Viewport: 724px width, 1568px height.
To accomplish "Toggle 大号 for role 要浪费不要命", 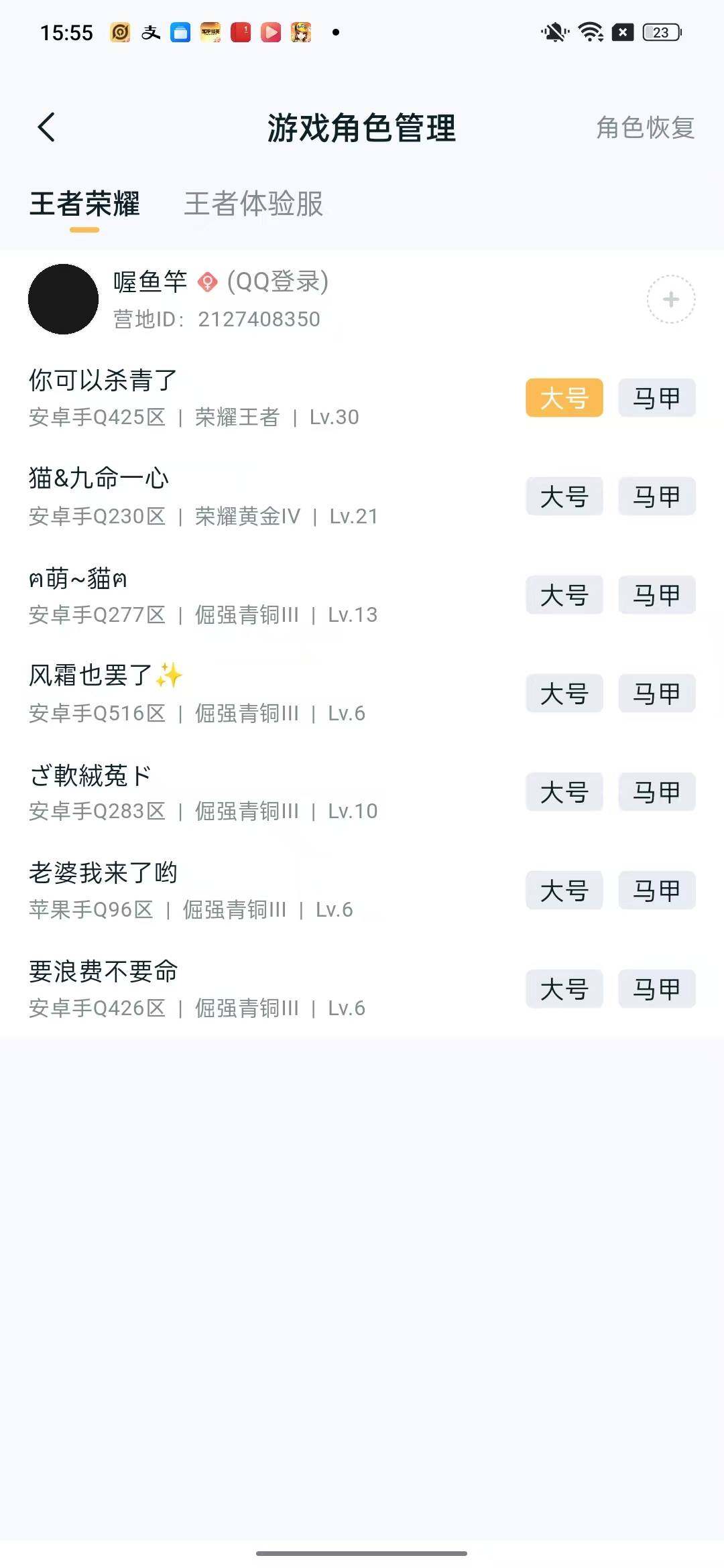I will coord(564,988).
